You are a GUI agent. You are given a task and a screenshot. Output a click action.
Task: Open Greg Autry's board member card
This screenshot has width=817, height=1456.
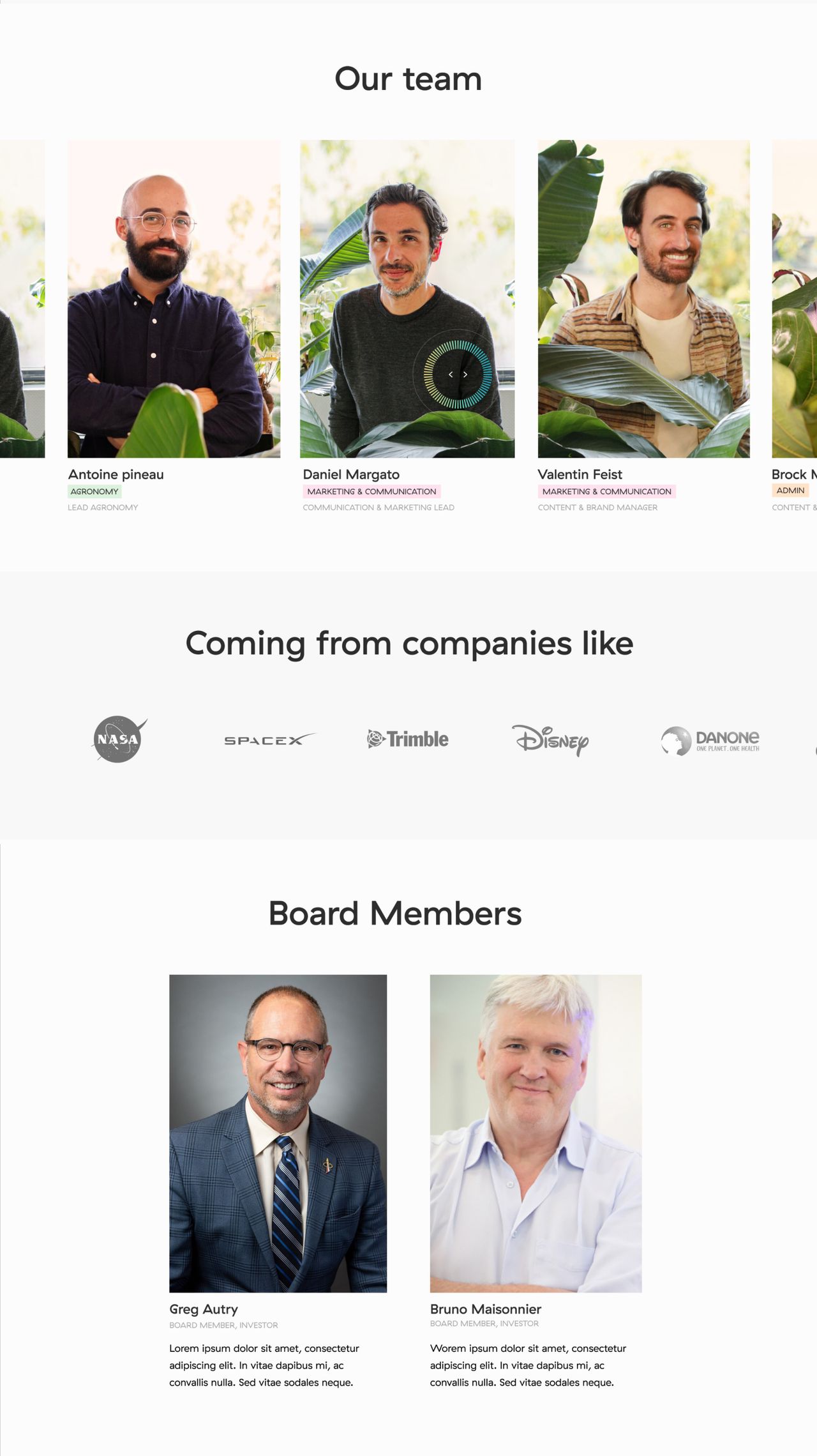pos(278,1133)
